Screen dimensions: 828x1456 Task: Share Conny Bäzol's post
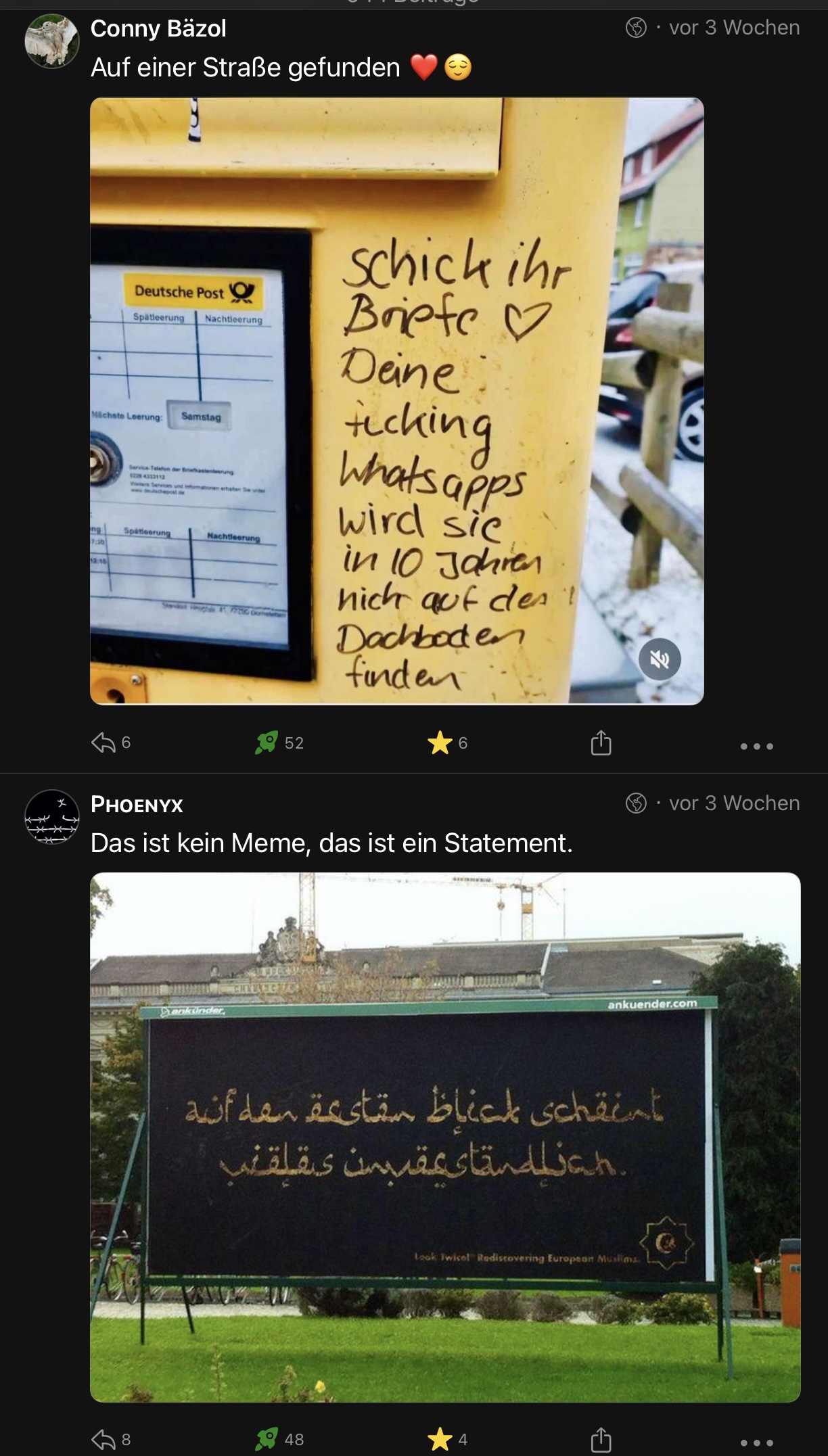pos(601,743)
